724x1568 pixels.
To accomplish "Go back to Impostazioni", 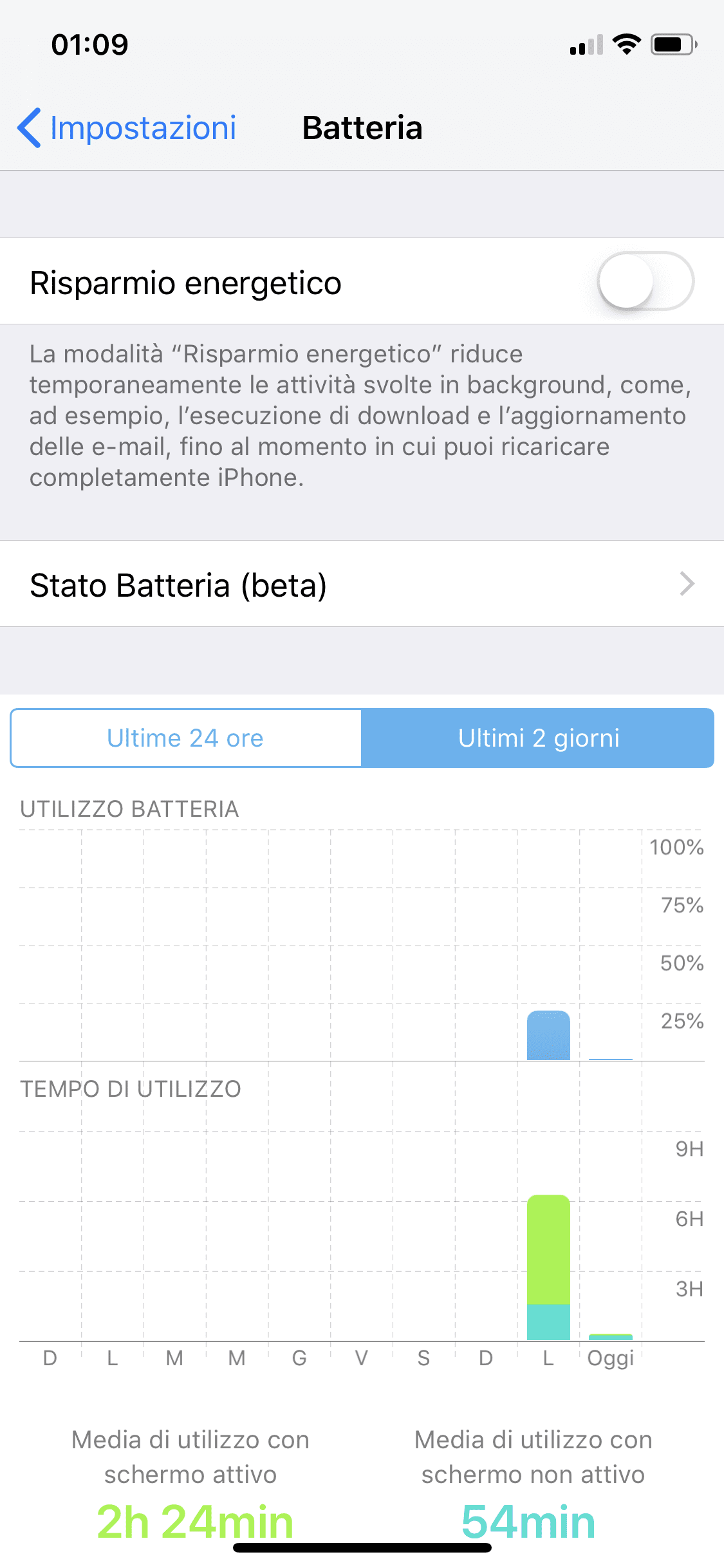I will pyautogui.click(x=127, y=127).
